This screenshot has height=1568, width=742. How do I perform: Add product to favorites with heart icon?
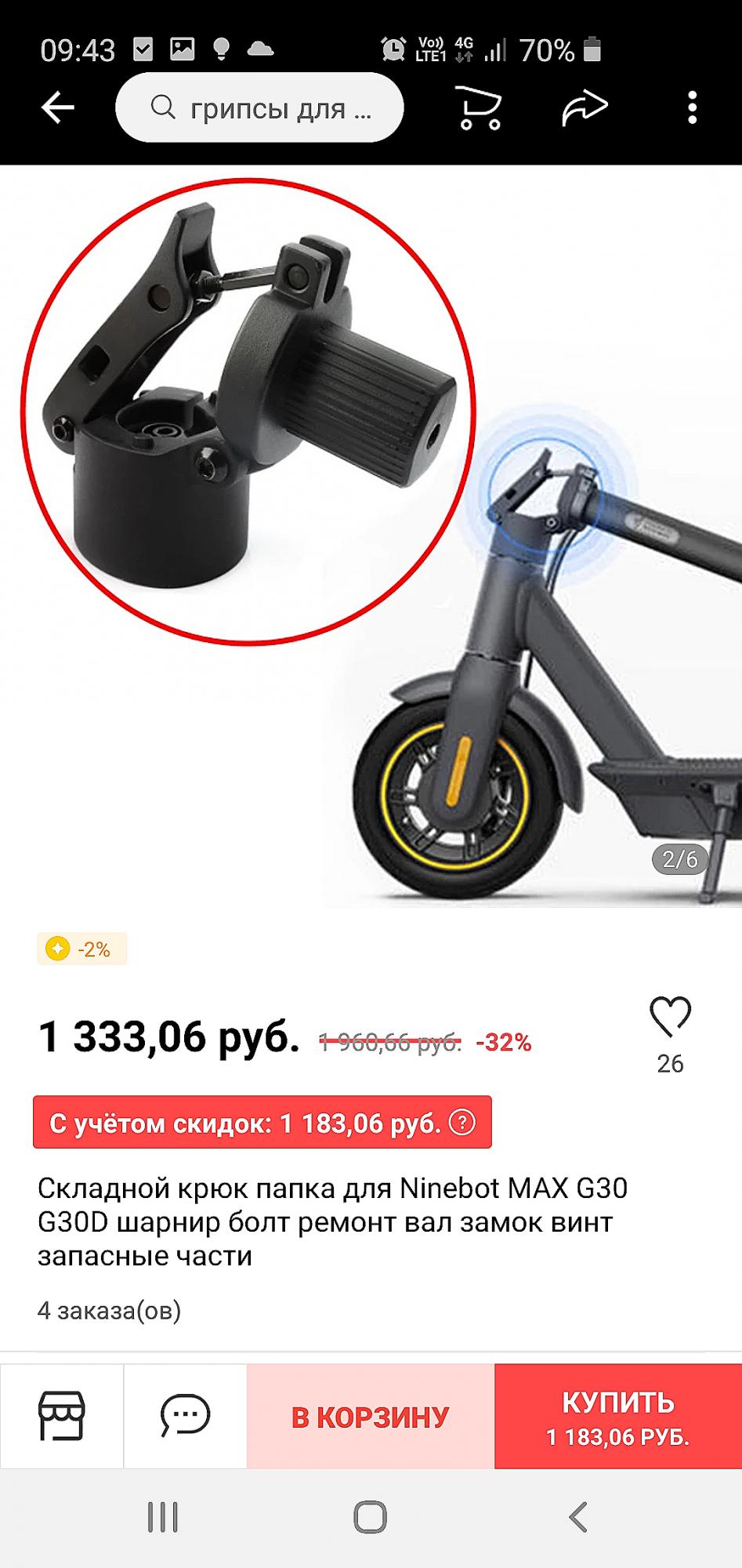pyautogui.click(x=670, y=1017)
